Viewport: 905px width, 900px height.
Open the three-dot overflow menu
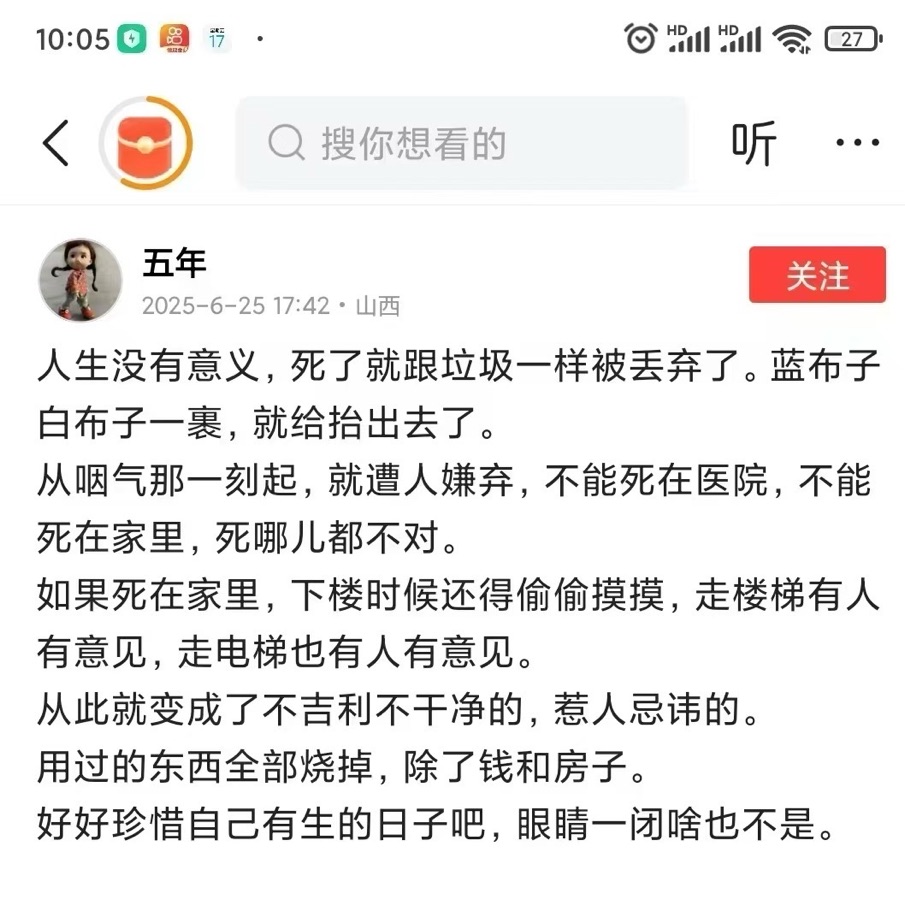coord(856,143)
